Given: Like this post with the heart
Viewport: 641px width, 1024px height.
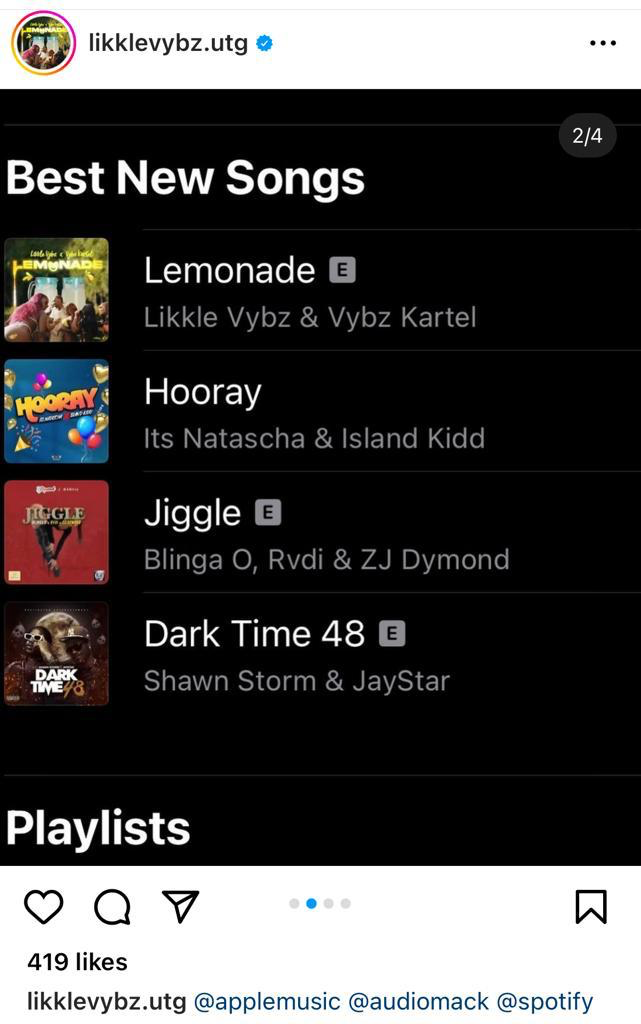Looking at the screenshot, I should tap(43, 906).
